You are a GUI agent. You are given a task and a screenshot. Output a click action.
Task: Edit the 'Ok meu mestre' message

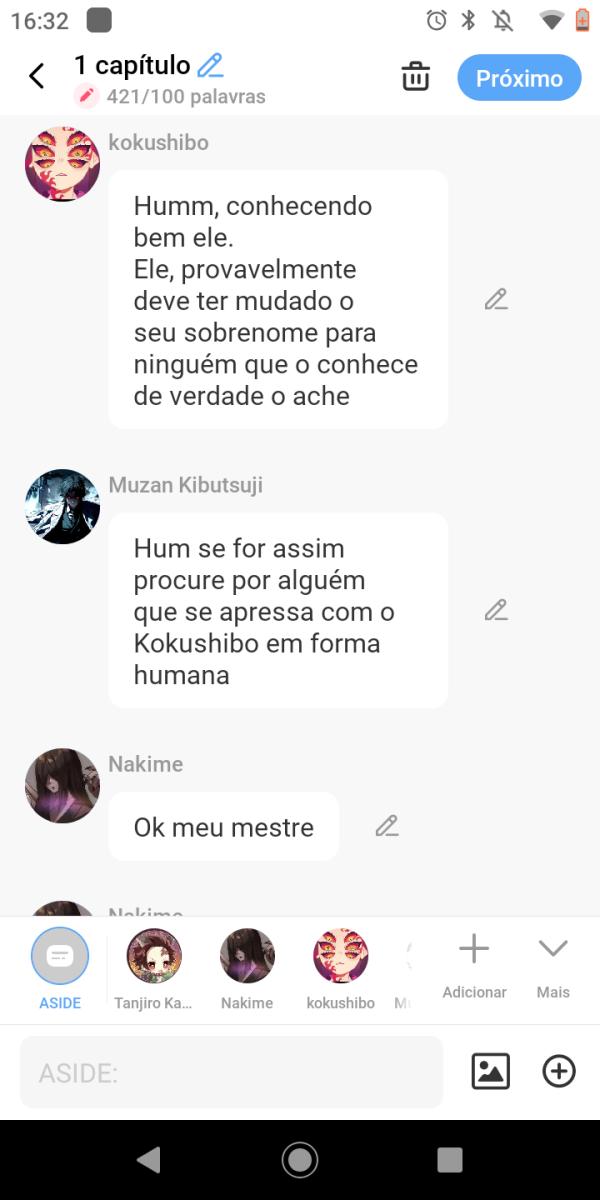(x=387, y=826)
